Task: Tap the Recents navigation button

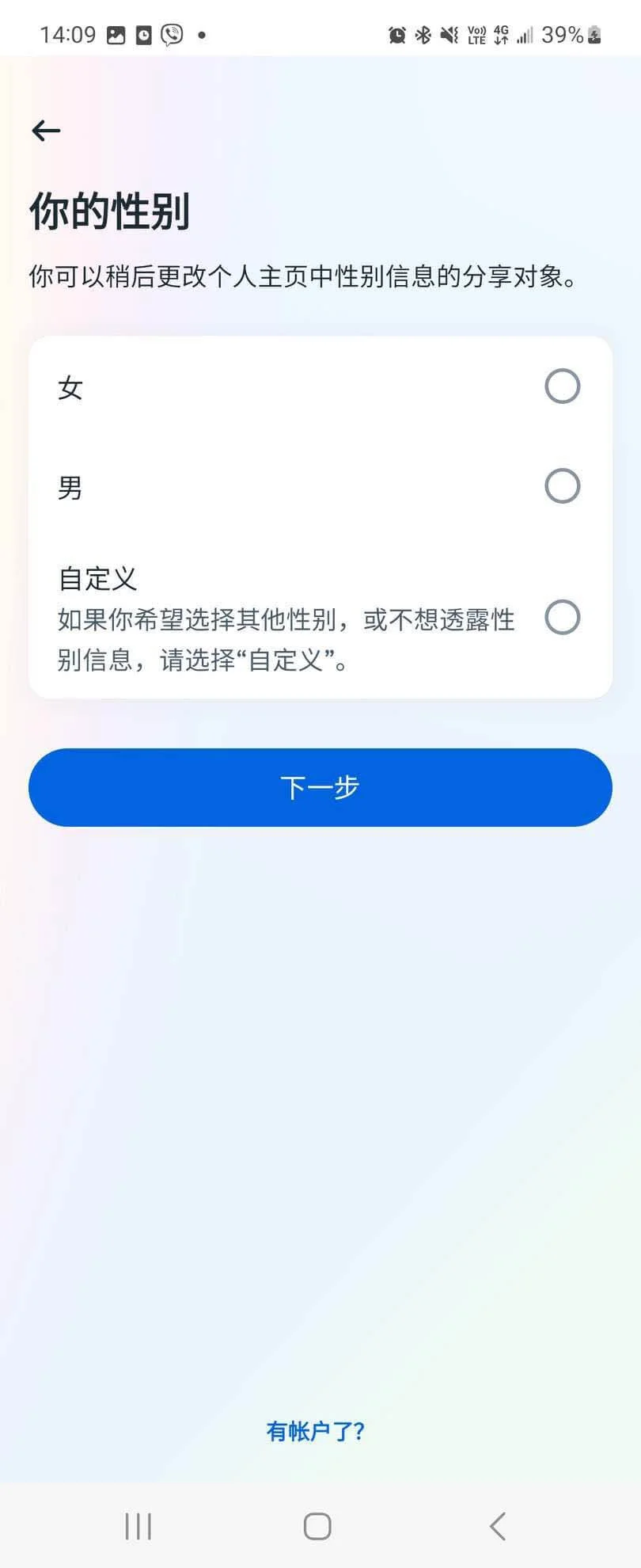Action: point(138,1526)
